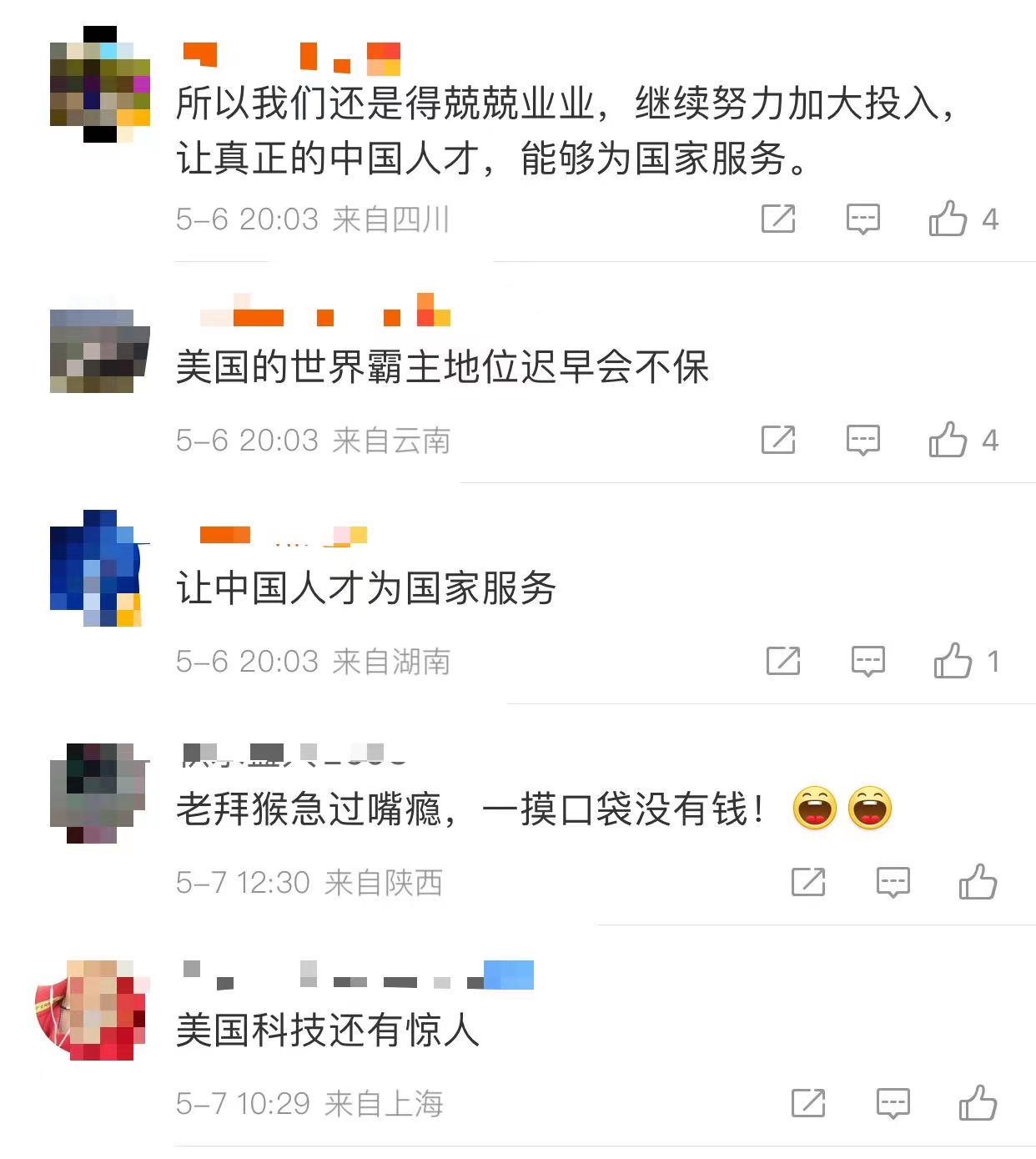
Task: Open the reply bubble on the Sichuan comment
Action: [x=865, y=219]
